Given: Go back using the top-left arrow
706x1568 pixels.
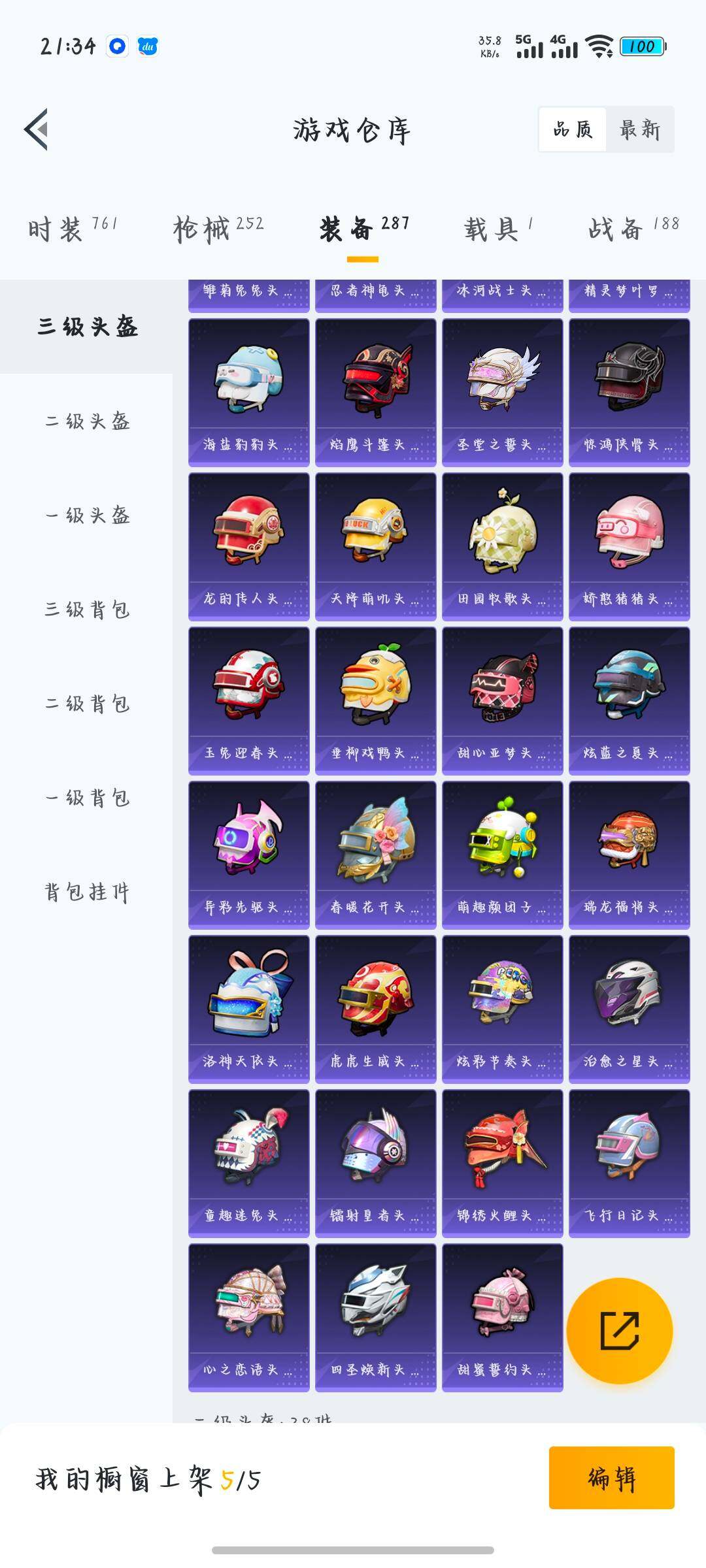Looking at the screenshot, I should (37, 129).
